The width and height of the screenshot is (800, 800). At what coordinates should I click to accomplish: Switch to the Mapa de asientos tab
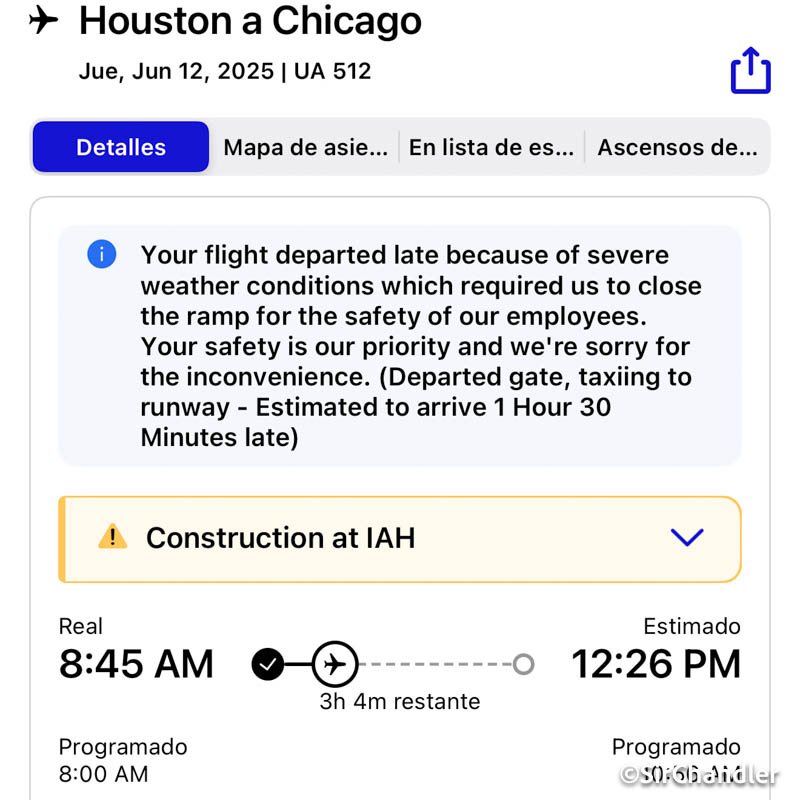[305, 147]
